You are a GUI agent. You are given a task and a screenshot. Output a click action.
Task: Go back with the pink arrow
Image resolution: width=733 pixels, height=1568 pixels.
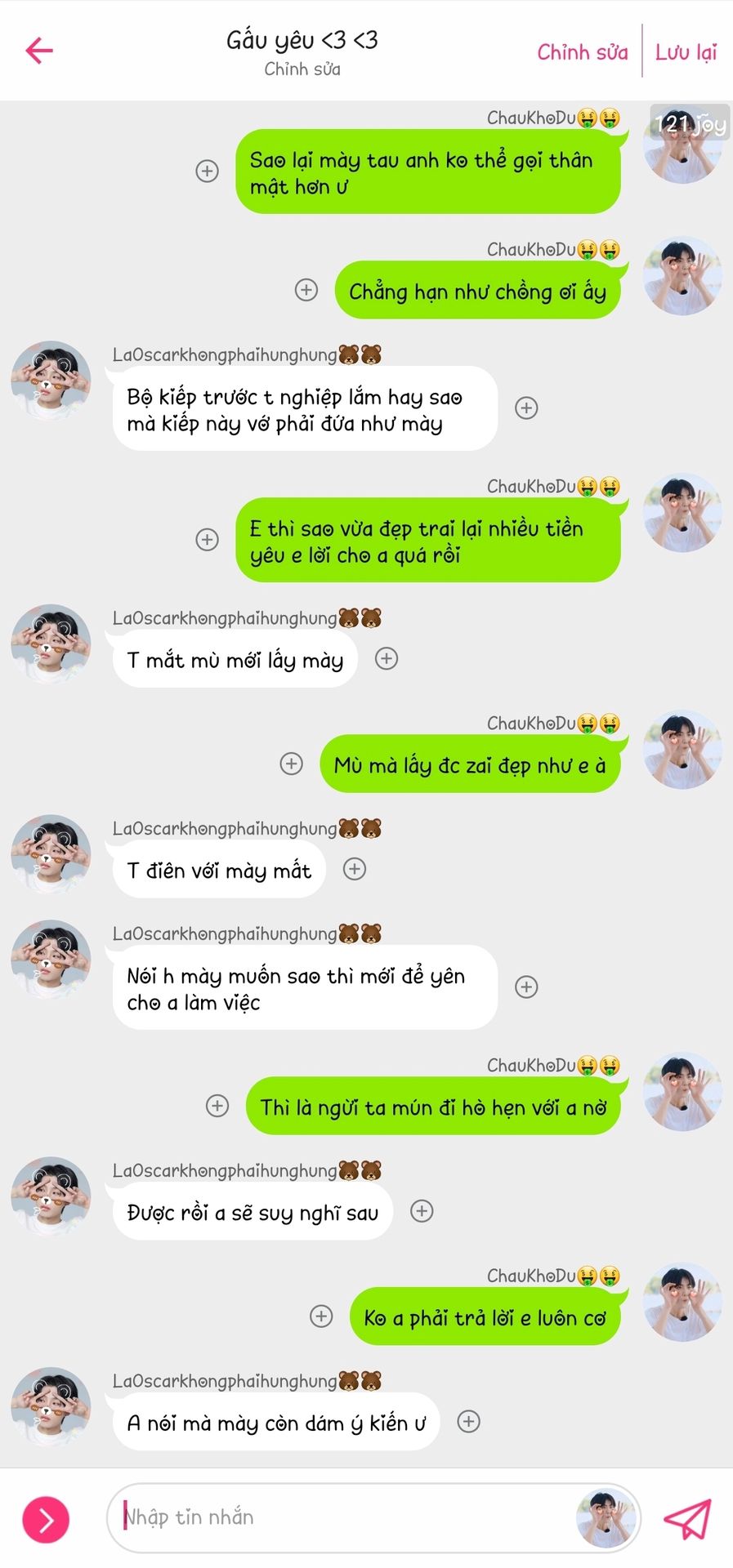(x=39, y=51)
